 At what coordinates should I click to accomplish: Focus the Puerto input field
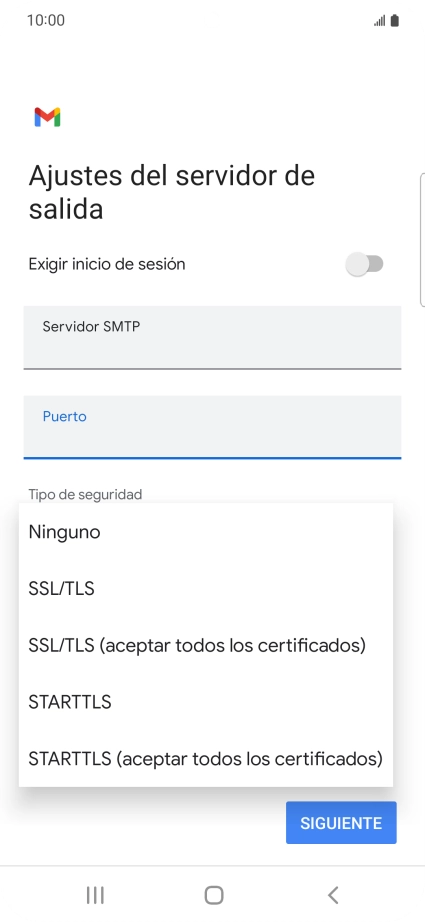click(x=212, y=427)
